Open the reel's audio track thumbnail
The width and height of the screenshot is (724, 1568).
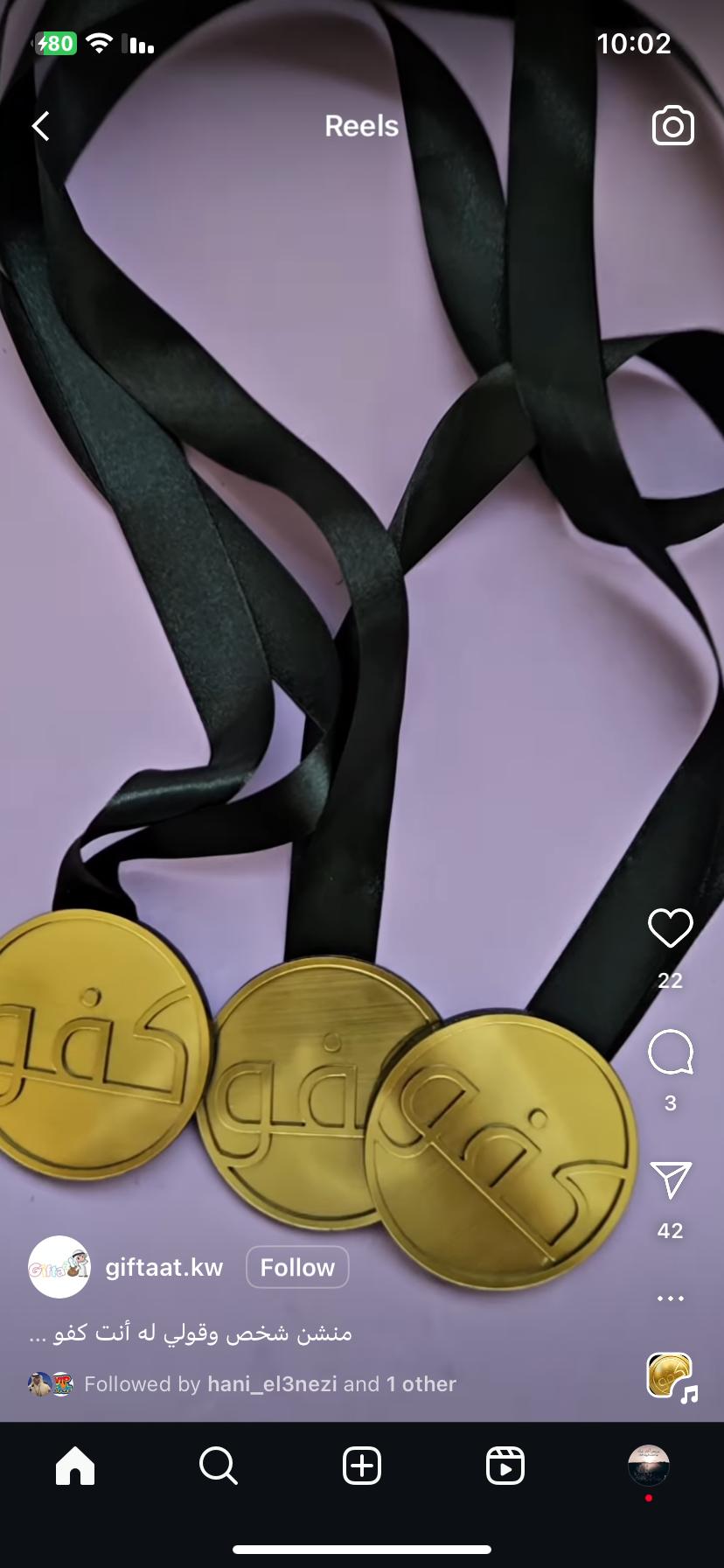pyautogui.click(x=671, y=1376)
